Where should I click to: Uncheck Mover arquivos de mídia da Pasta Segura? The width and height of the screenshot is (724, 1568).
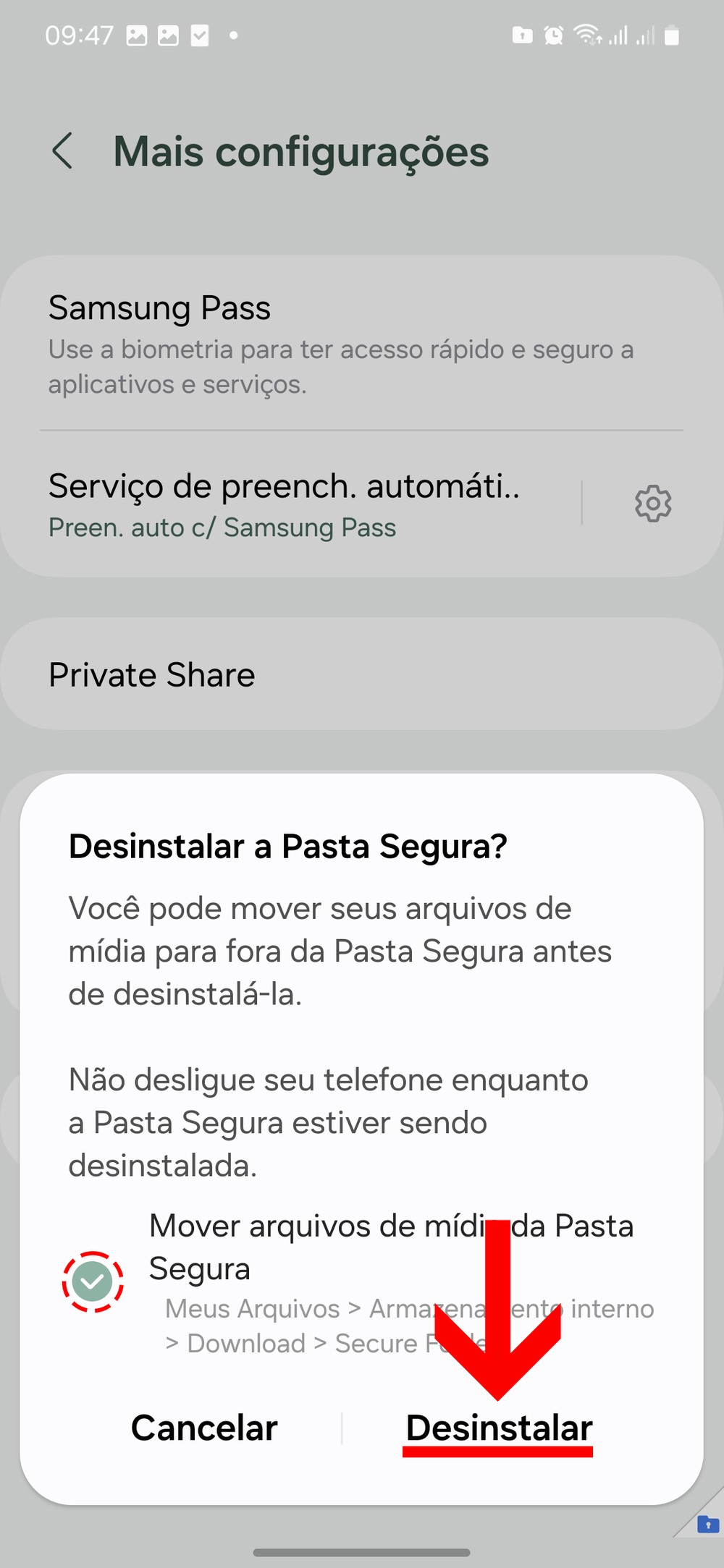point(93,1281)
